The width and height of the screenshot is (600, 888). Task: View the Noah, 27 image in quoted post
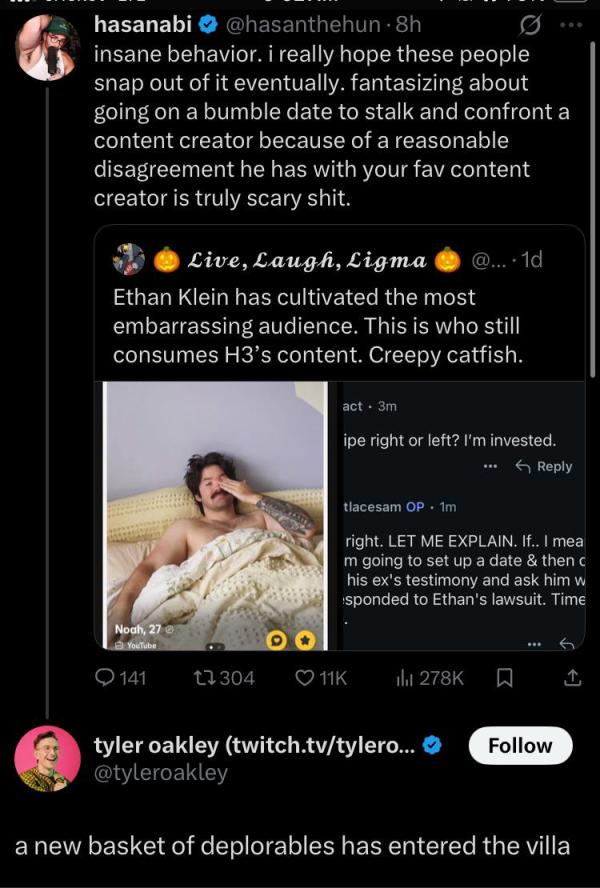215,515
